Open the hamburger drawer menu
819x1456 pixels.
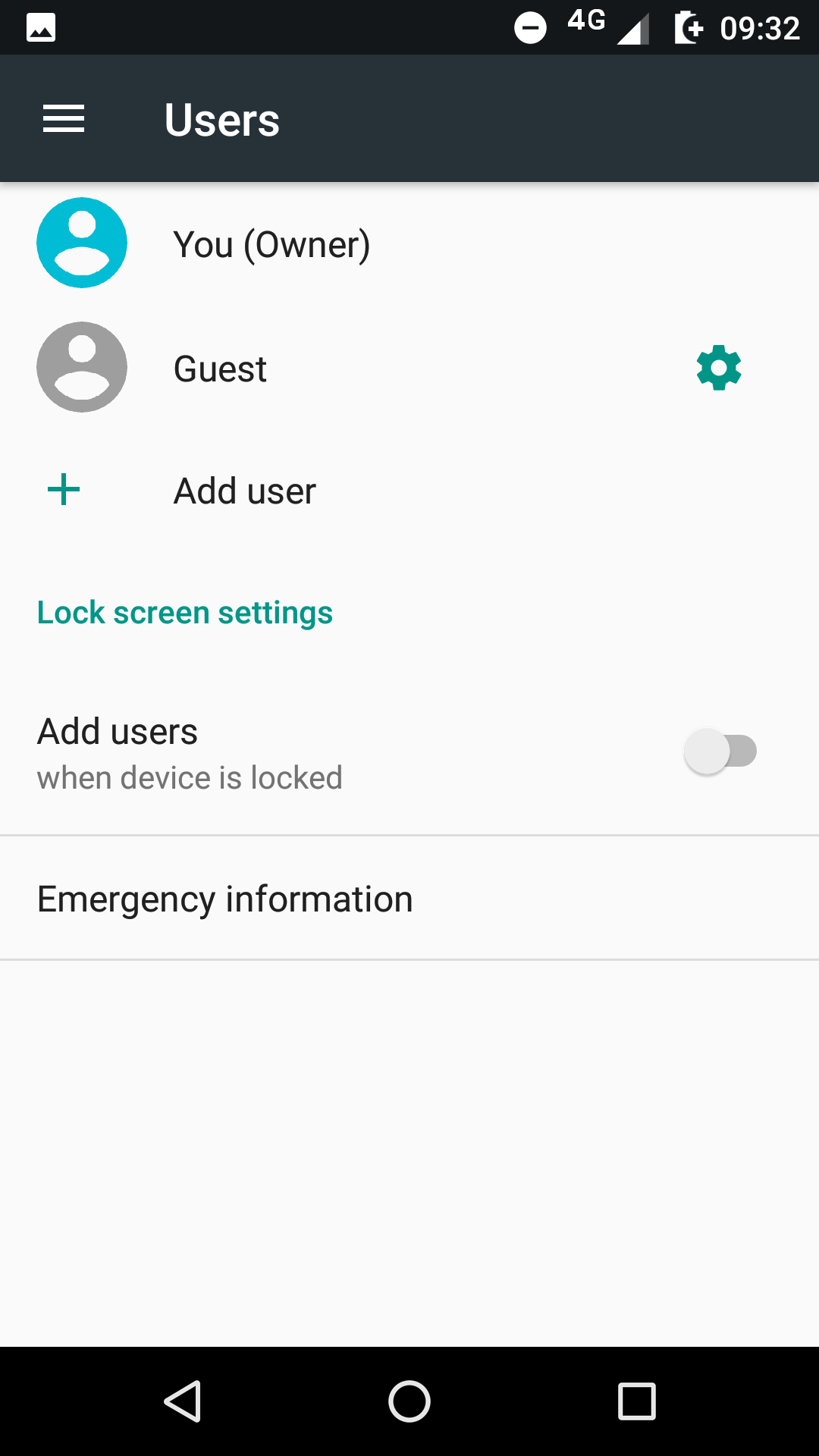[x=64, y=119]
